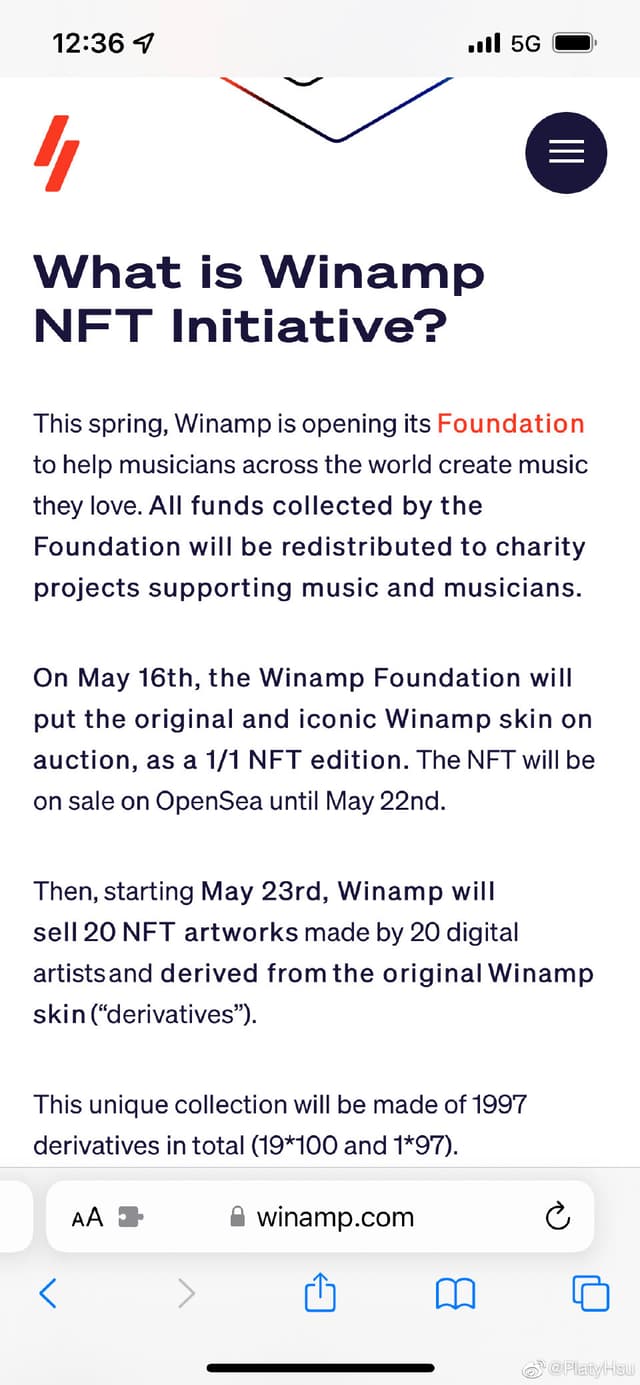
Task: Reload the winamp.com page
Action: click(557, 1217)
